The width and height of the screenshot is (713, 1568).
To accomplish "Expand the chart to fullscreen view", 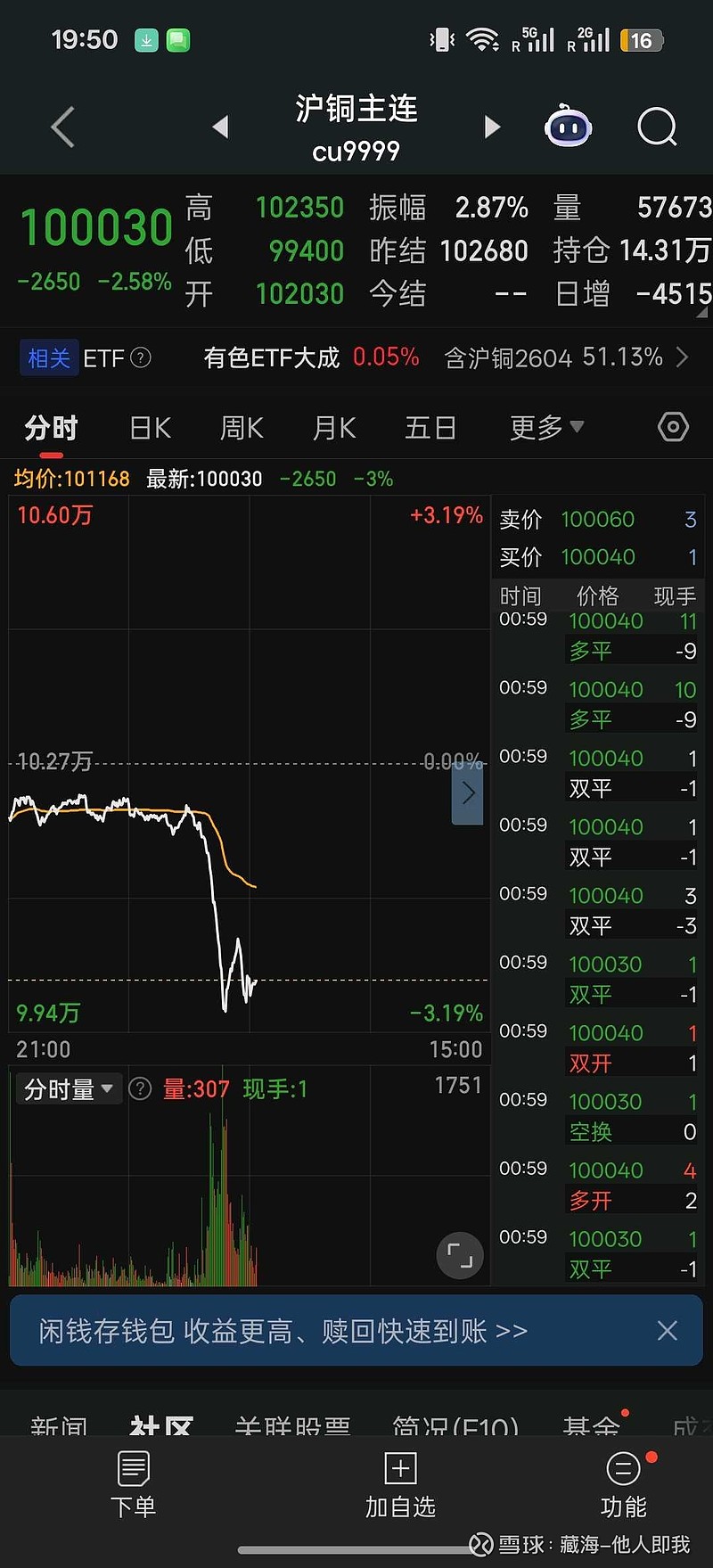I will [x=460, y=1255].
